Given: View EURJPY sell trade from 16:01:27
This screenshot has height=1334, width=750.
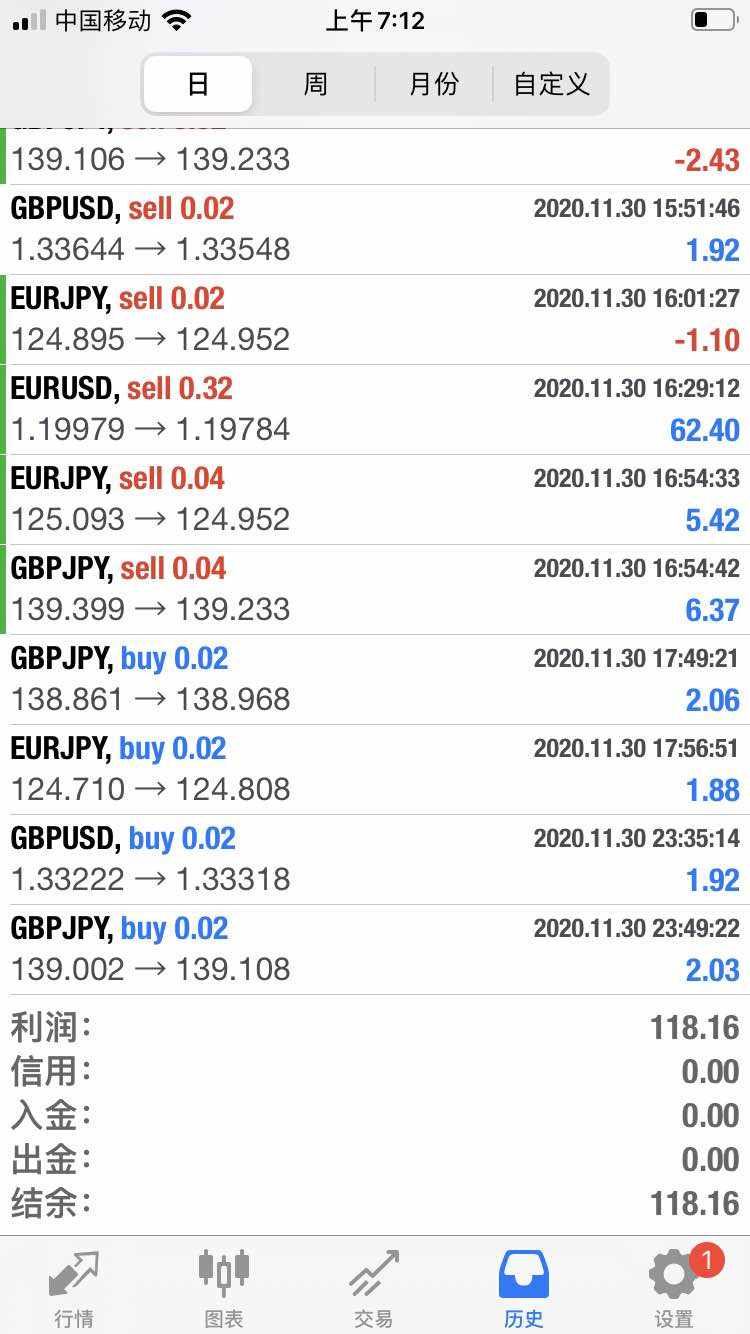Looking at the screenshot, I should coord(375,319).
